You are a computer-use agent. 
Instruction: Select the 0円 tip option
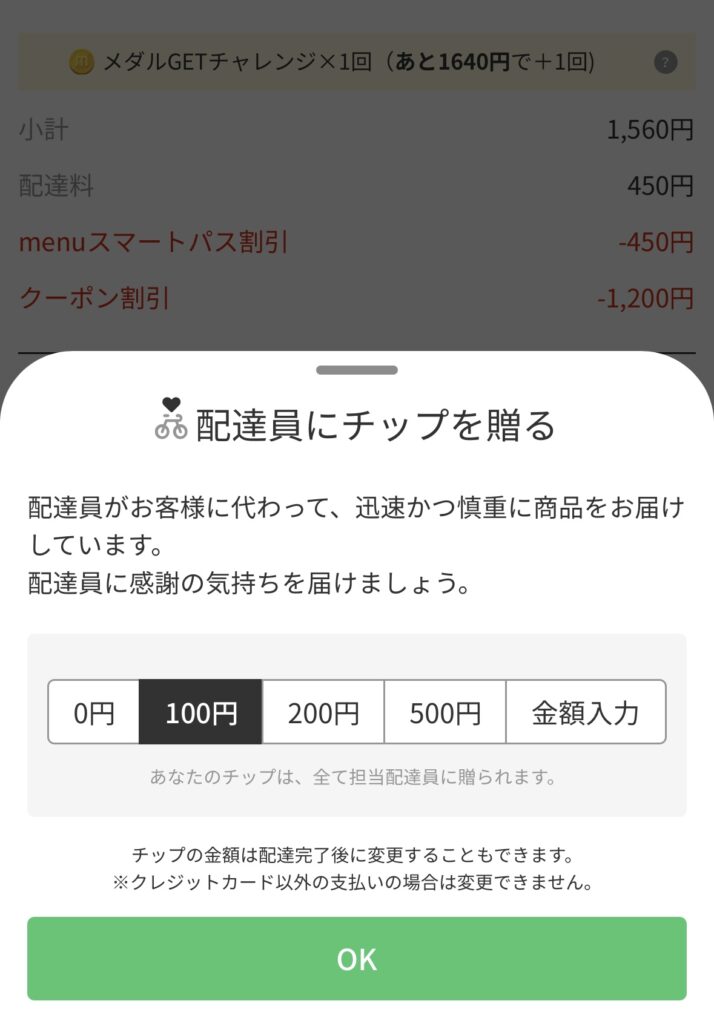(94, 712)
